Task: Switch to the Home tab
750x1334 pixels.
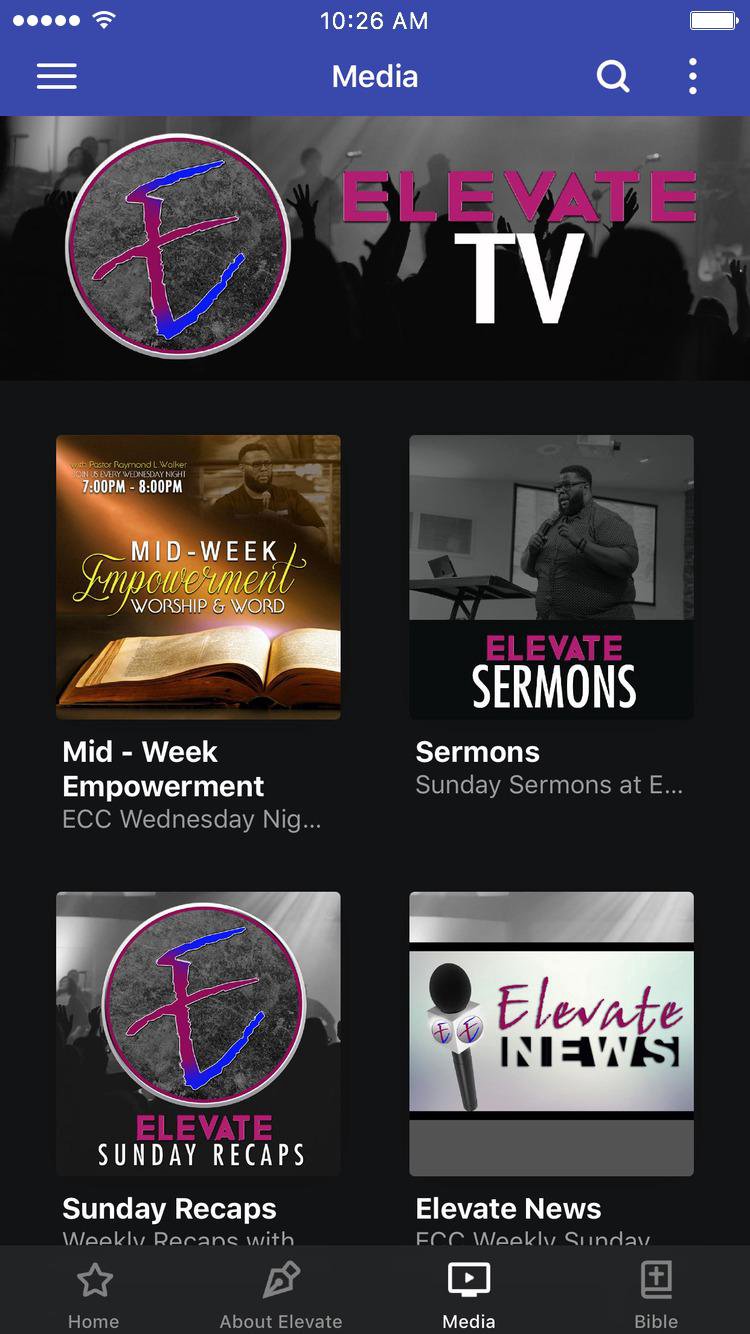Action: (94, 1294)
